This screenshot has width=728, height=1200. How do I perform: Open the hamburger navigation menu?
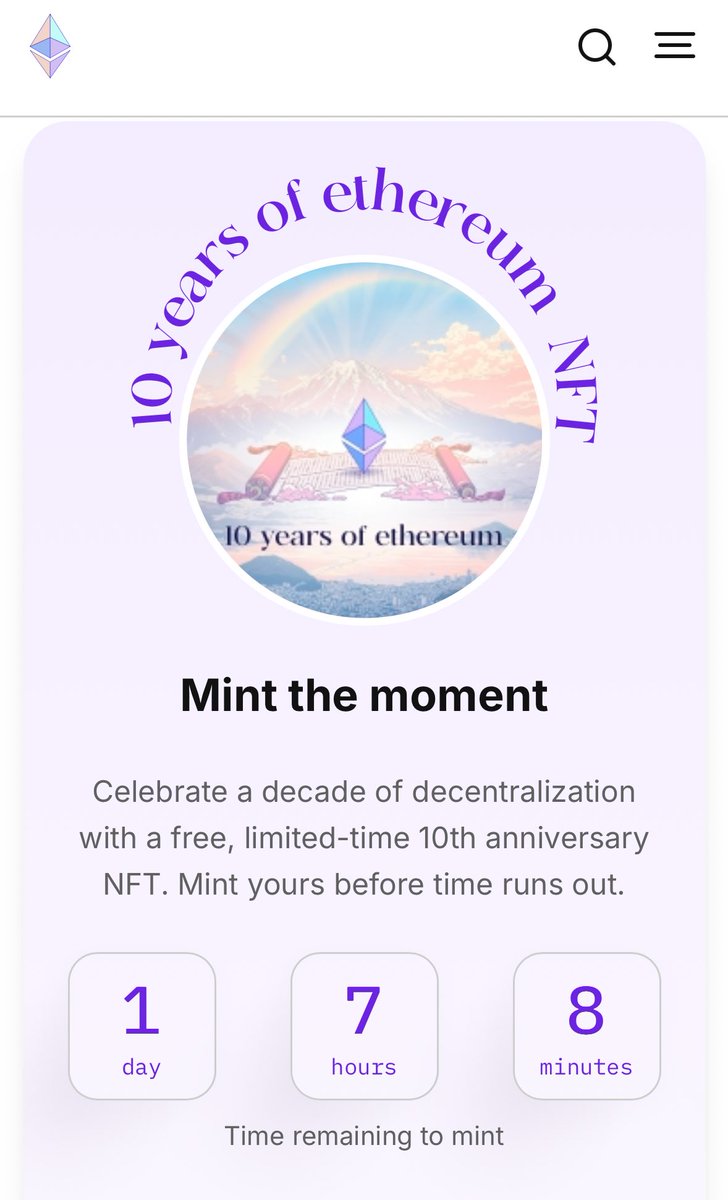click(674, 45)
